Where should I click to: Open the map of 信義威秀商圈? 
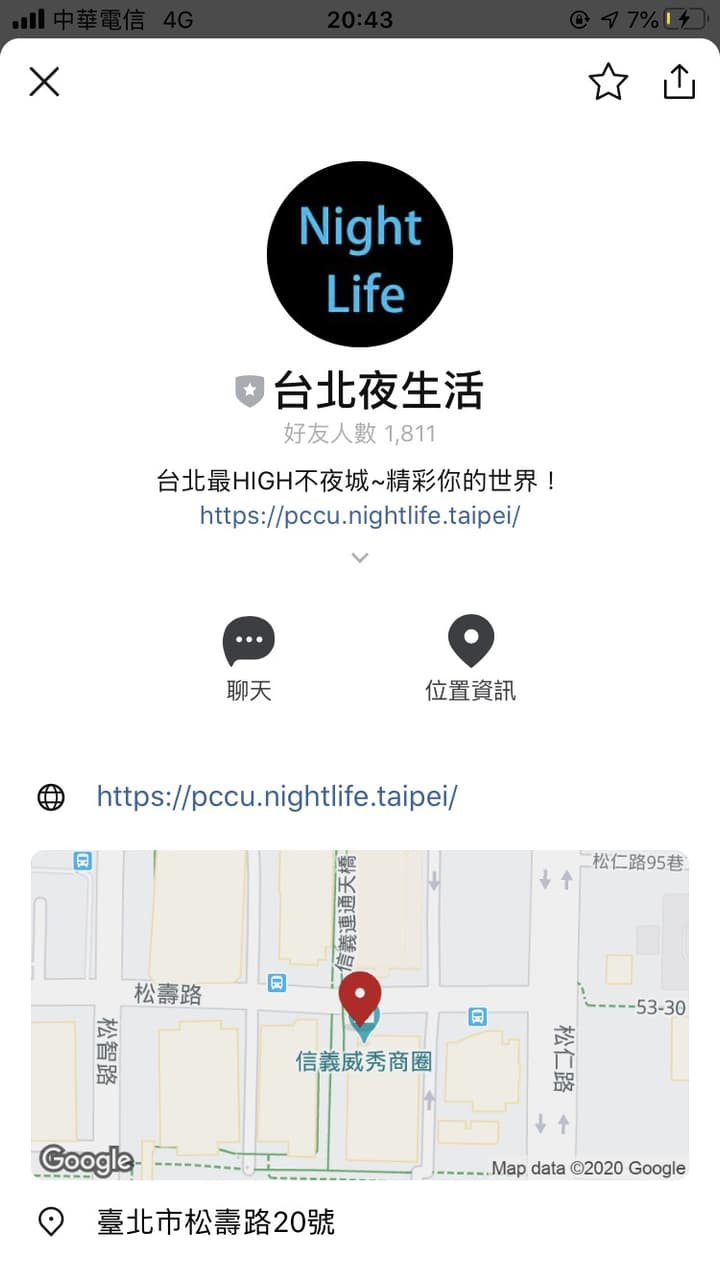click(360, 1015)
